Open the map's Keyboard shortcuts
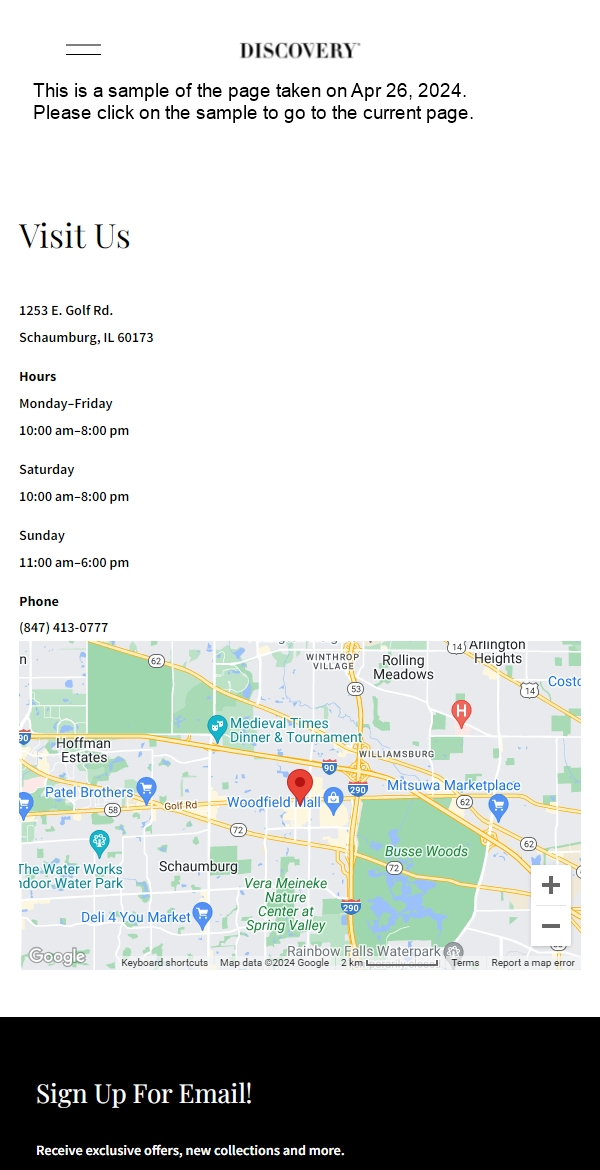Image resolution: width=600 pixels, height=1170 pixels. click(165, 963)
